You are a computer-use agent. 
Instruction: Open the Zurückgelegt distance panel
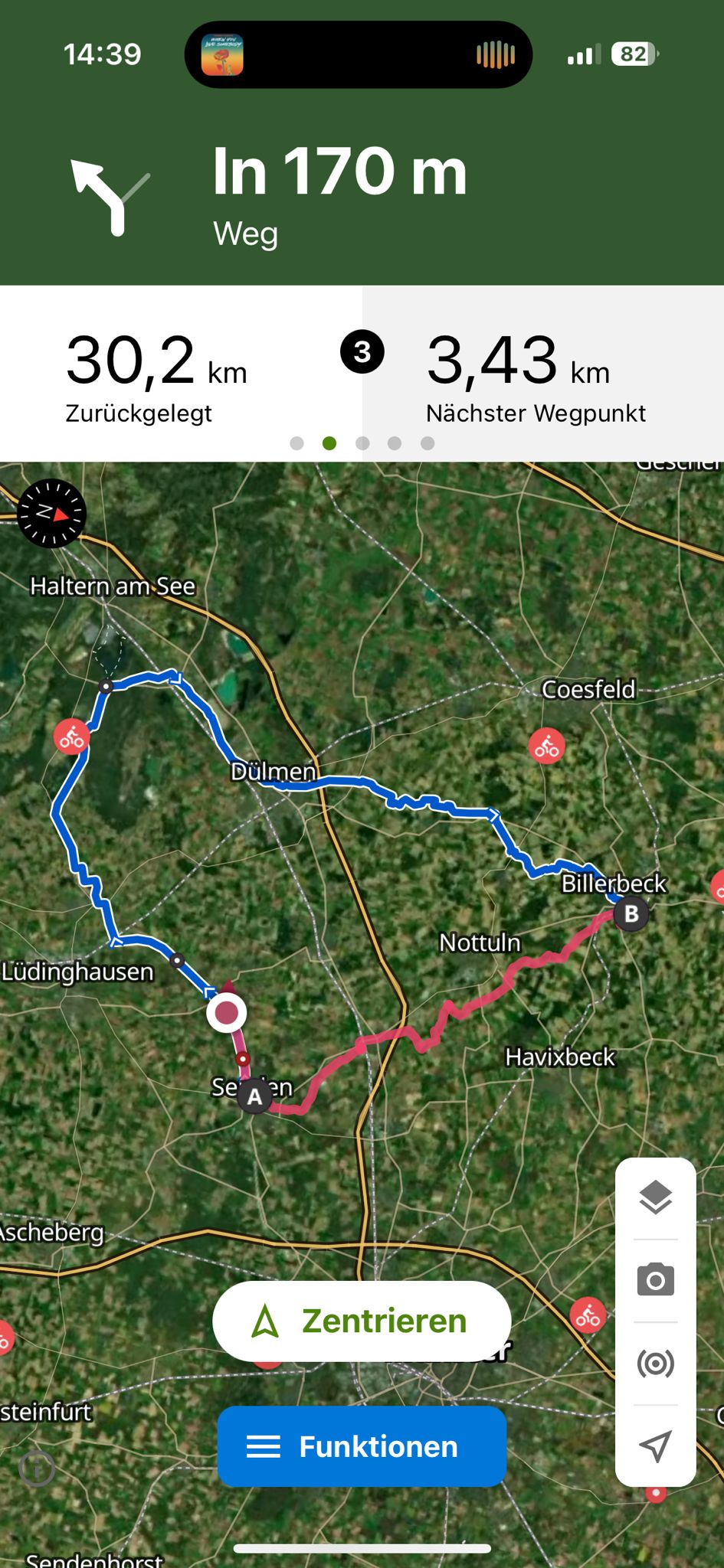pos(181,374)
